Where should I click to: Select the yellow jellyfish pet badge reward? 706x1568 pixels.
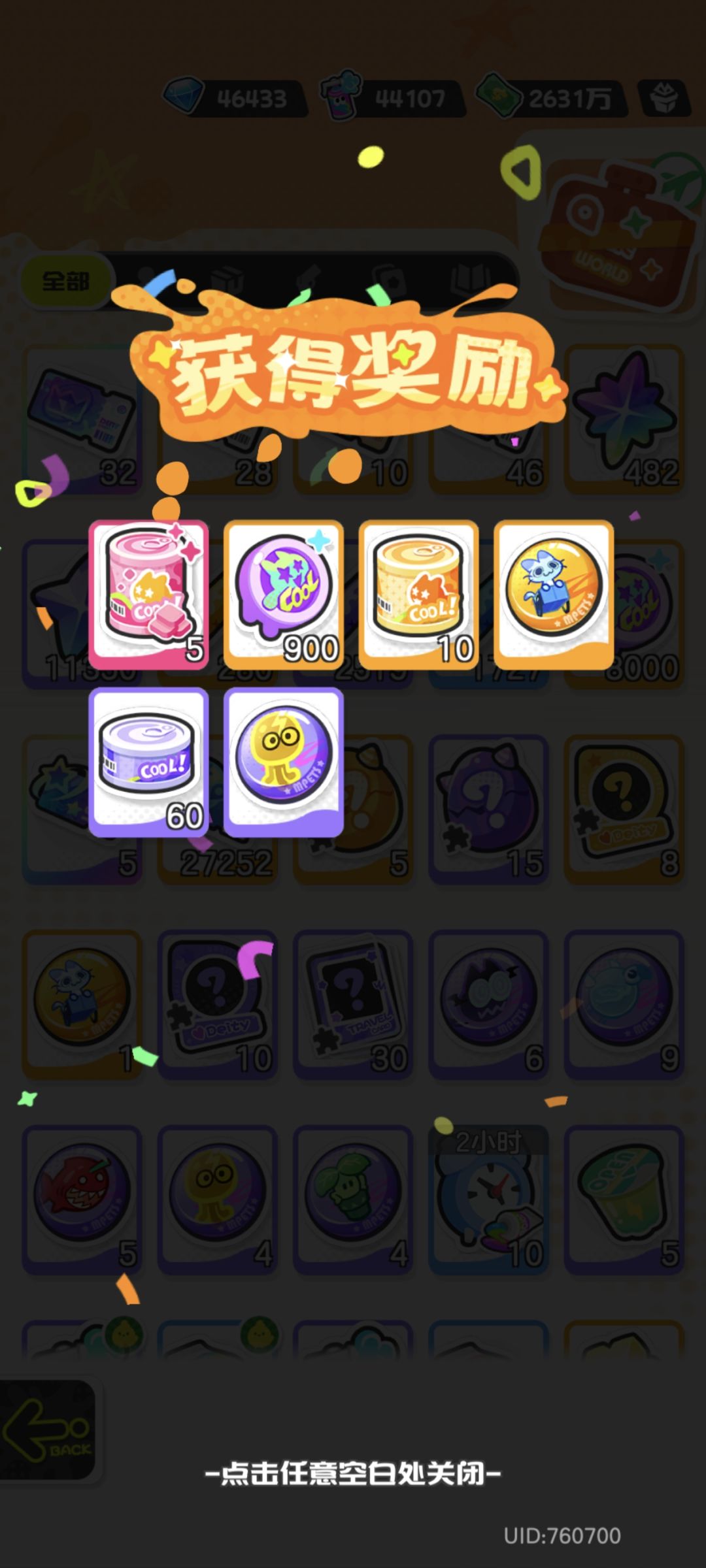[x=284, y=762]
